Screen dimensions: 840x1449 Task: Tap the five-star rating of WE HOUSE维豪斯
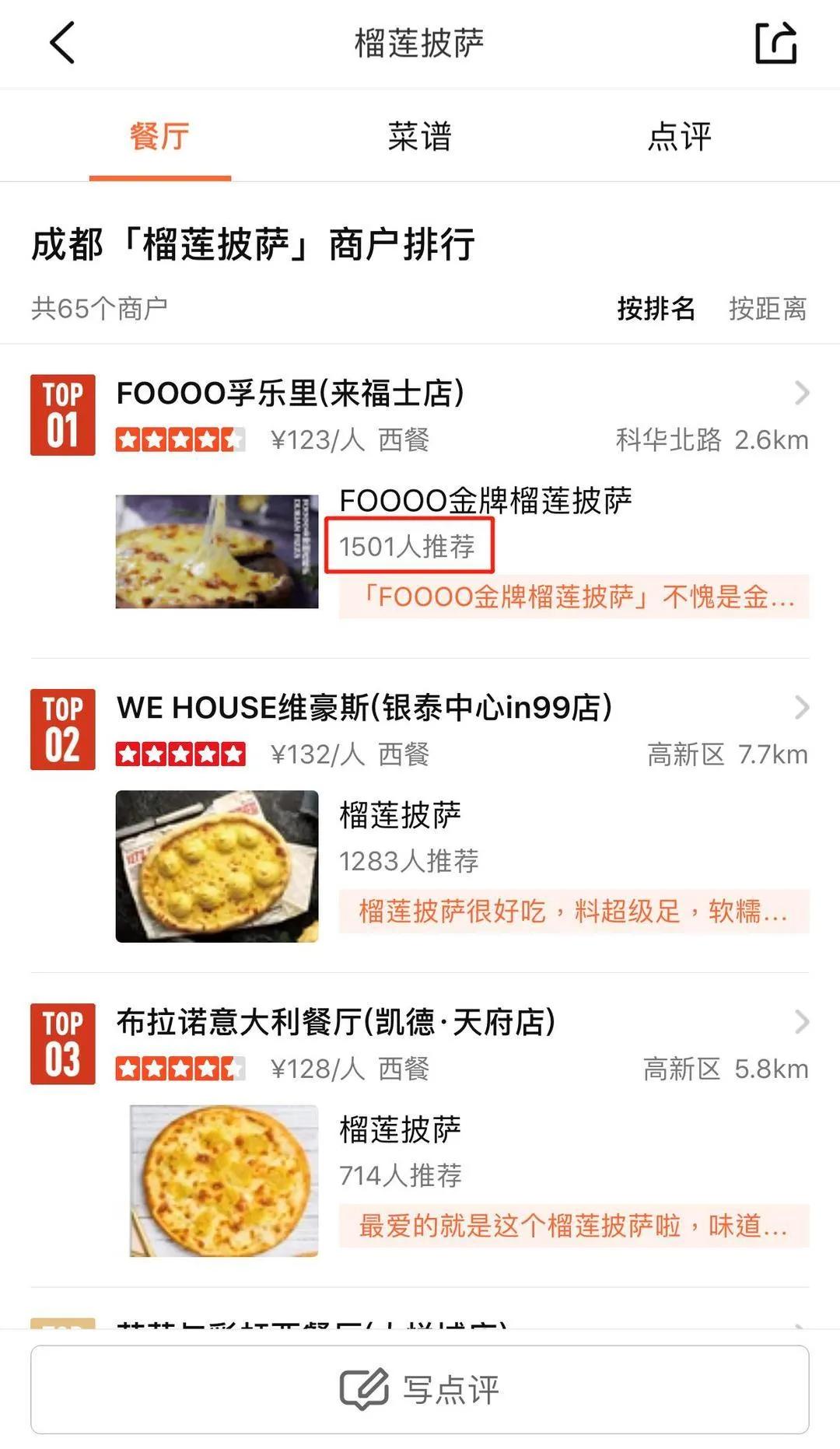click(180, 753)
